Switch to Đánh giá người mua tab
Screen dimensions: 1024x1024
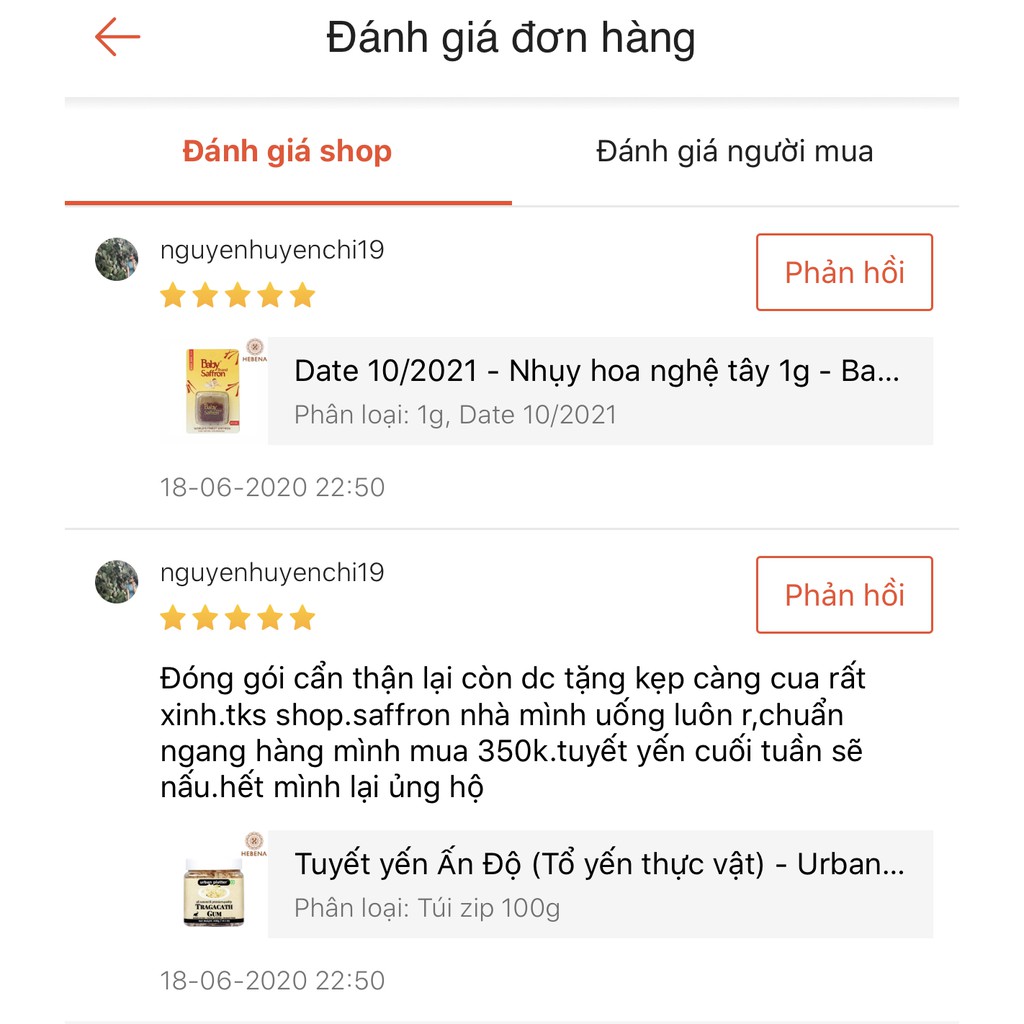coord(734,152)
